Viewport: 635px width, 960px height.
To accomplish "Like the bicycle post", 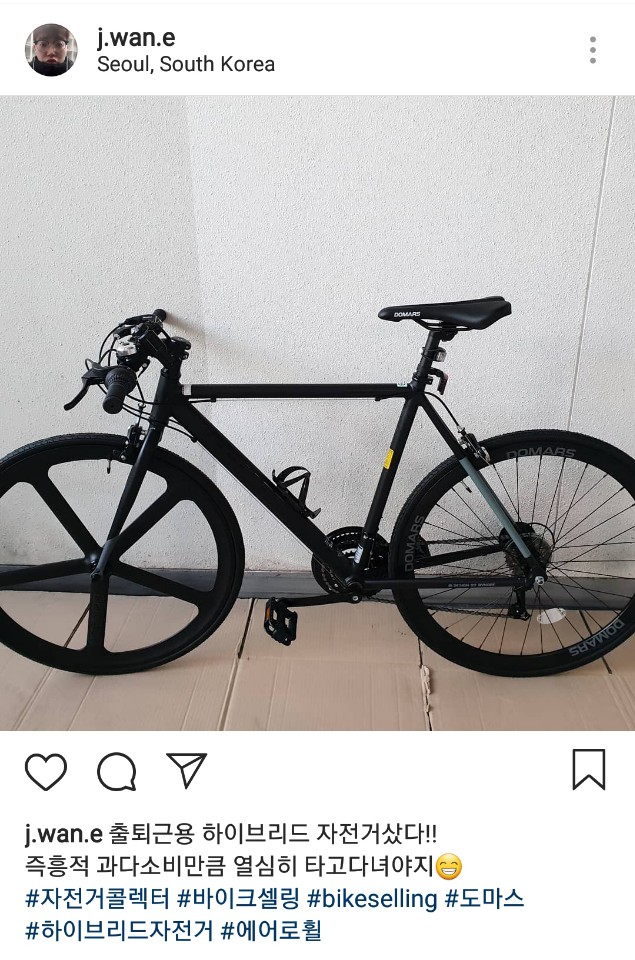I will coord(45,771).
